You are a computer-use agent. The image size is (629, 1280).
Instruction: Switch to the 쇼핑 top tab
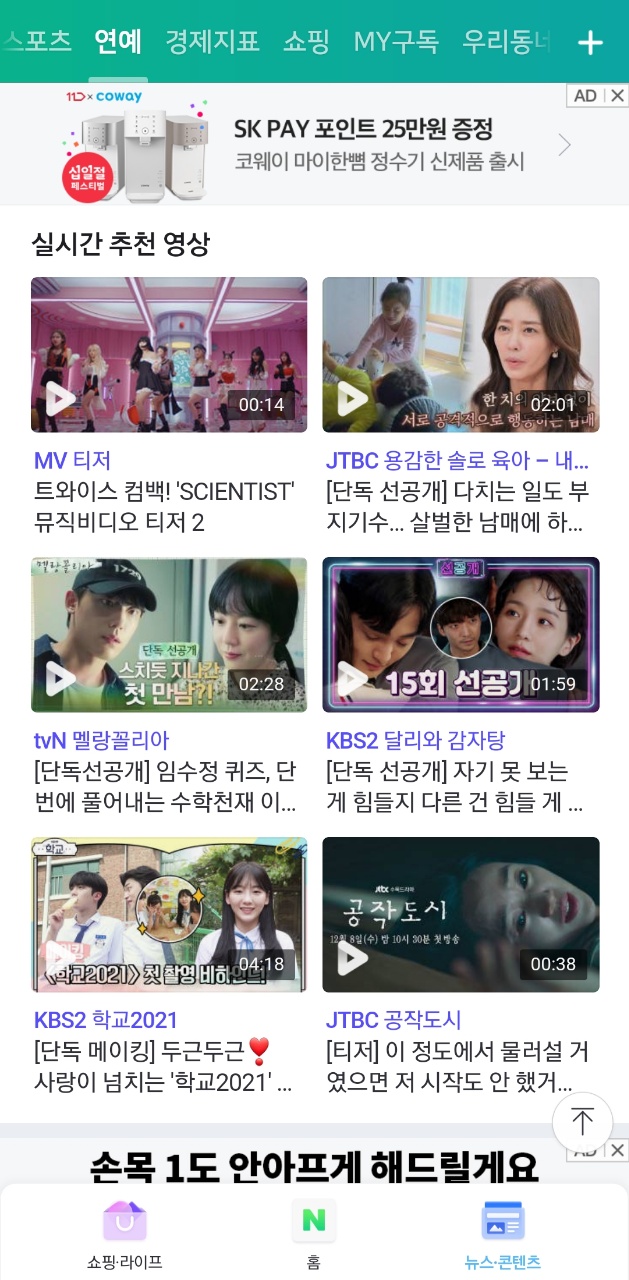pos(306,41)
